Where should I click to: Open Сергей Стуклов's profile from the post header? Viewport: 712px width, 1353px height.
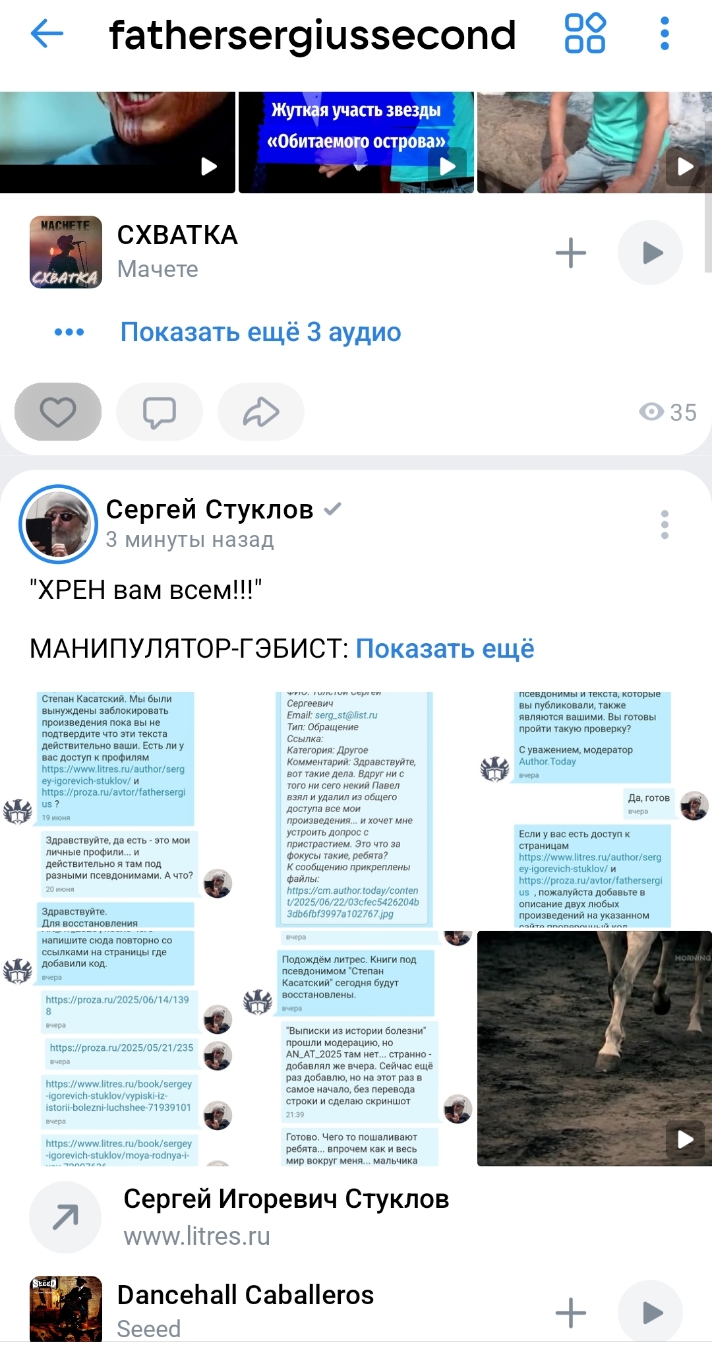pos(209,510)
